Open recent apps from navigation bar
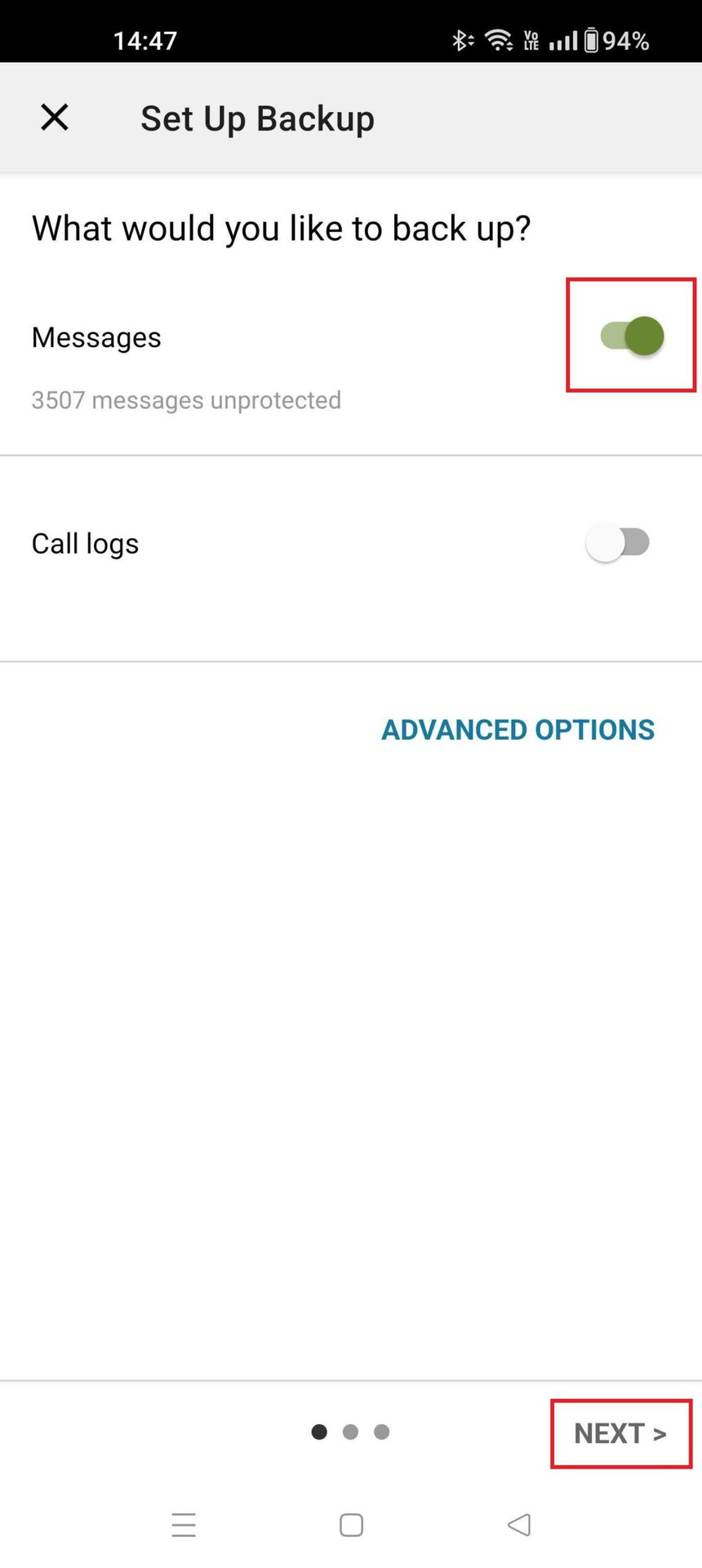 click(184, 1525)
